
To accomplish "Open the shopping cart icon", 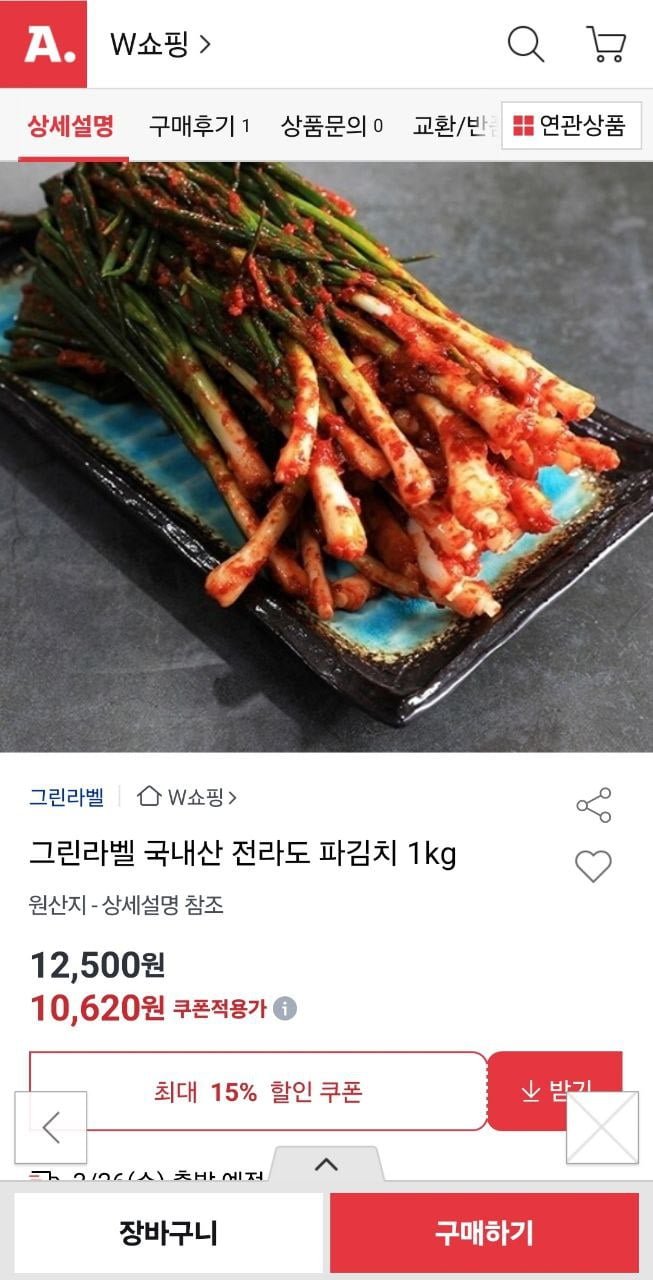I will (606, 44).
